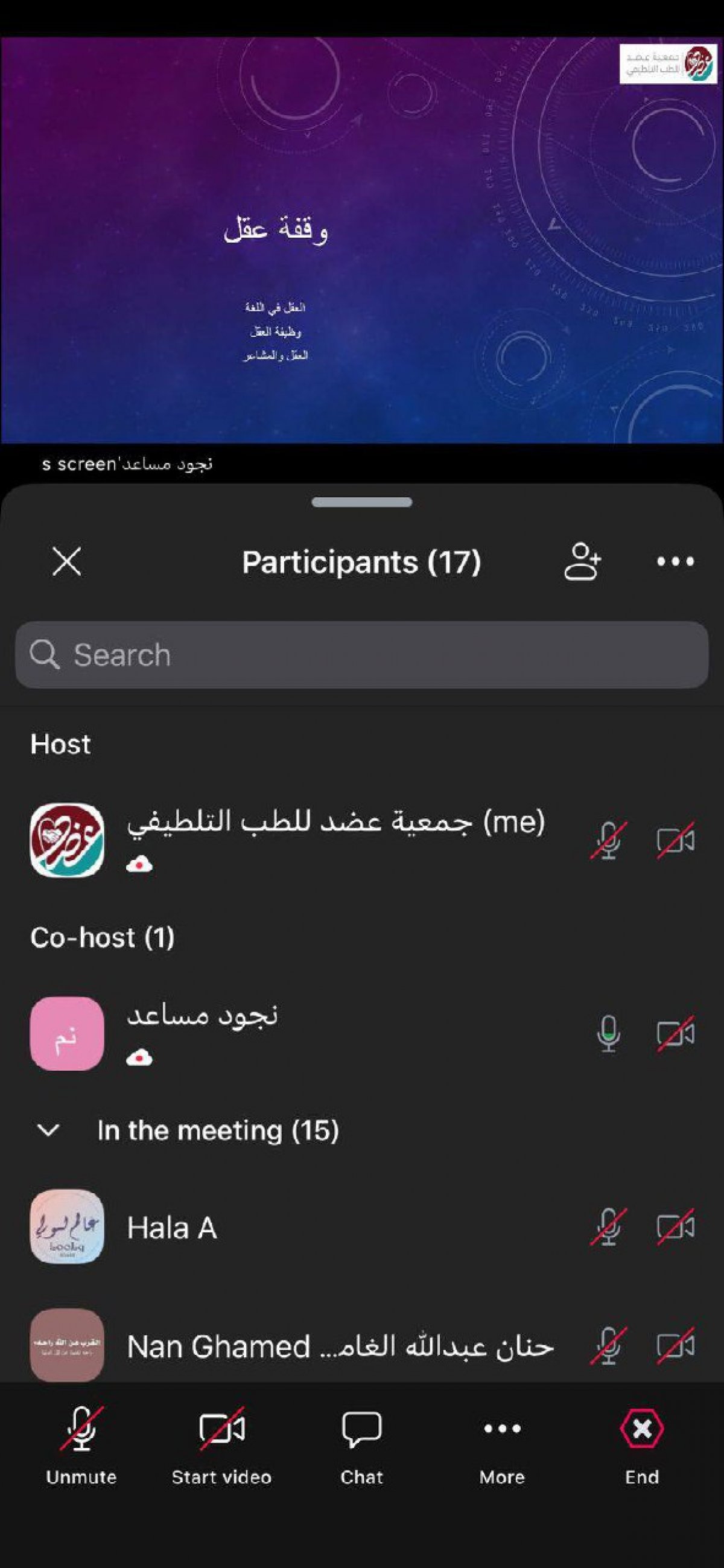The image size is (724, 1568).
Task: View the shared screen presentation
Action: click(x=361, y=240)
